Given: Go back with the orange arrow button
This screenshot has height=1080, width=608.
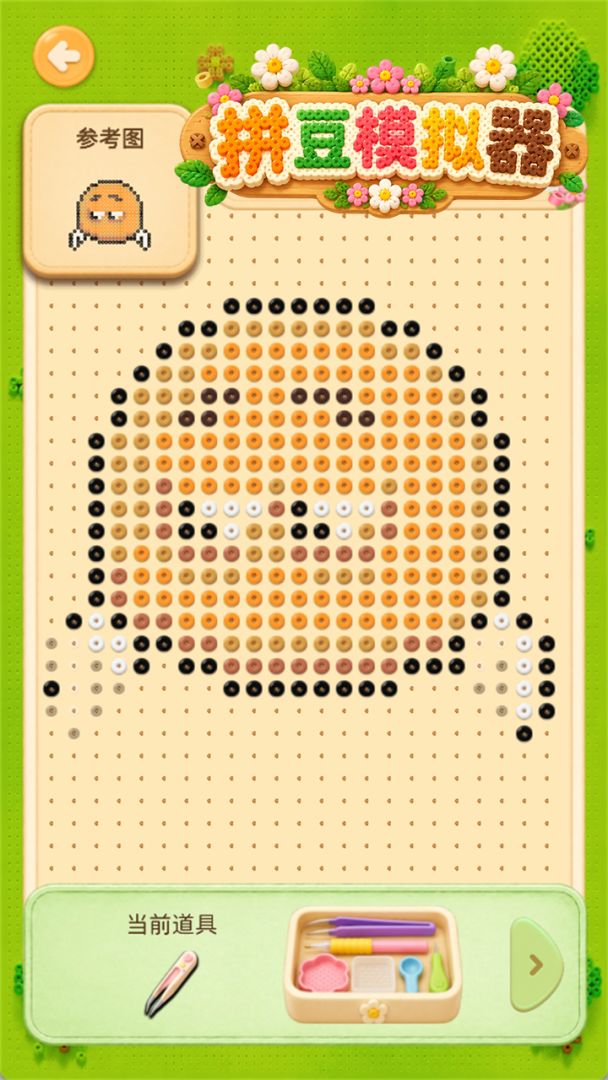Looking at the screenshot, I should pyautogui.click(x=63, y=56).
